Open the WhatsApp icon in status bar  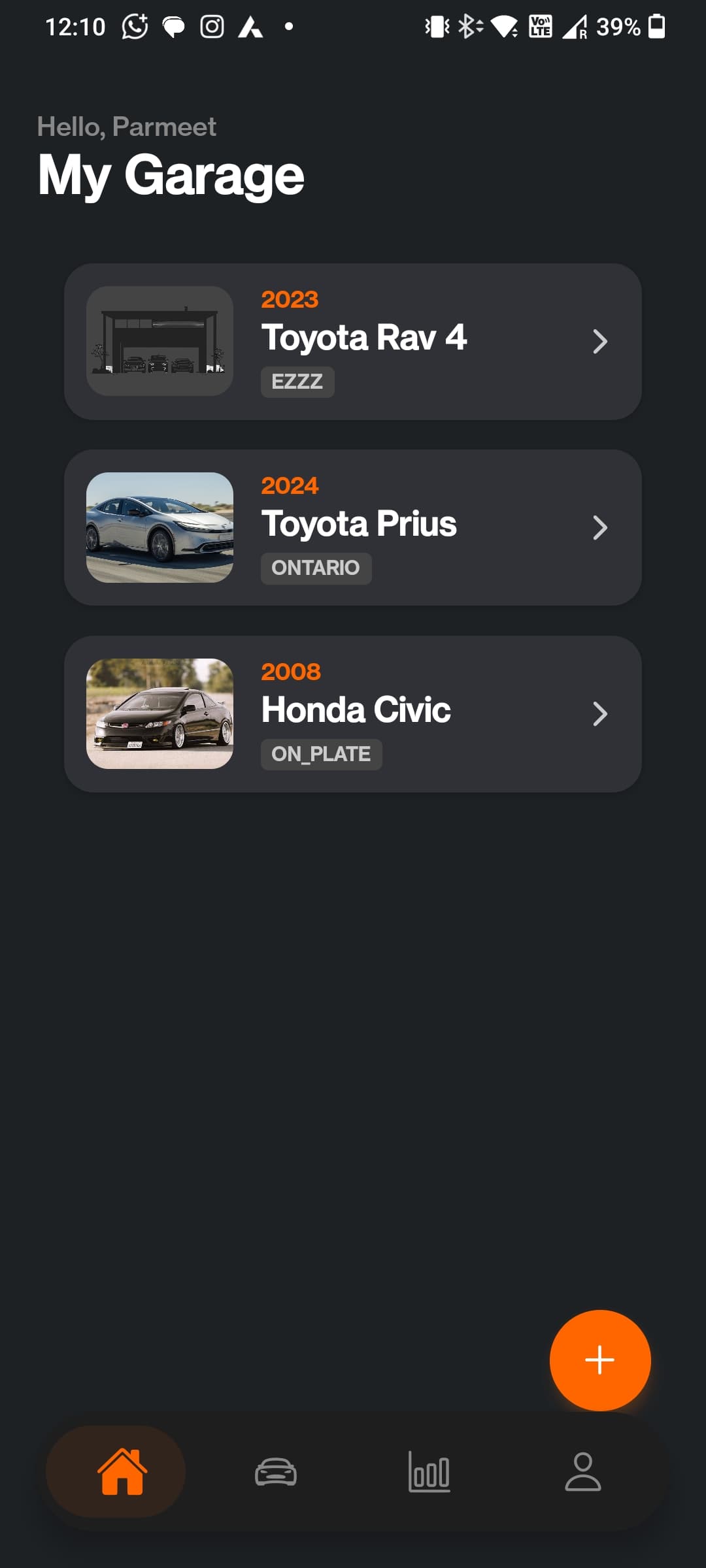tap(133, 26)
